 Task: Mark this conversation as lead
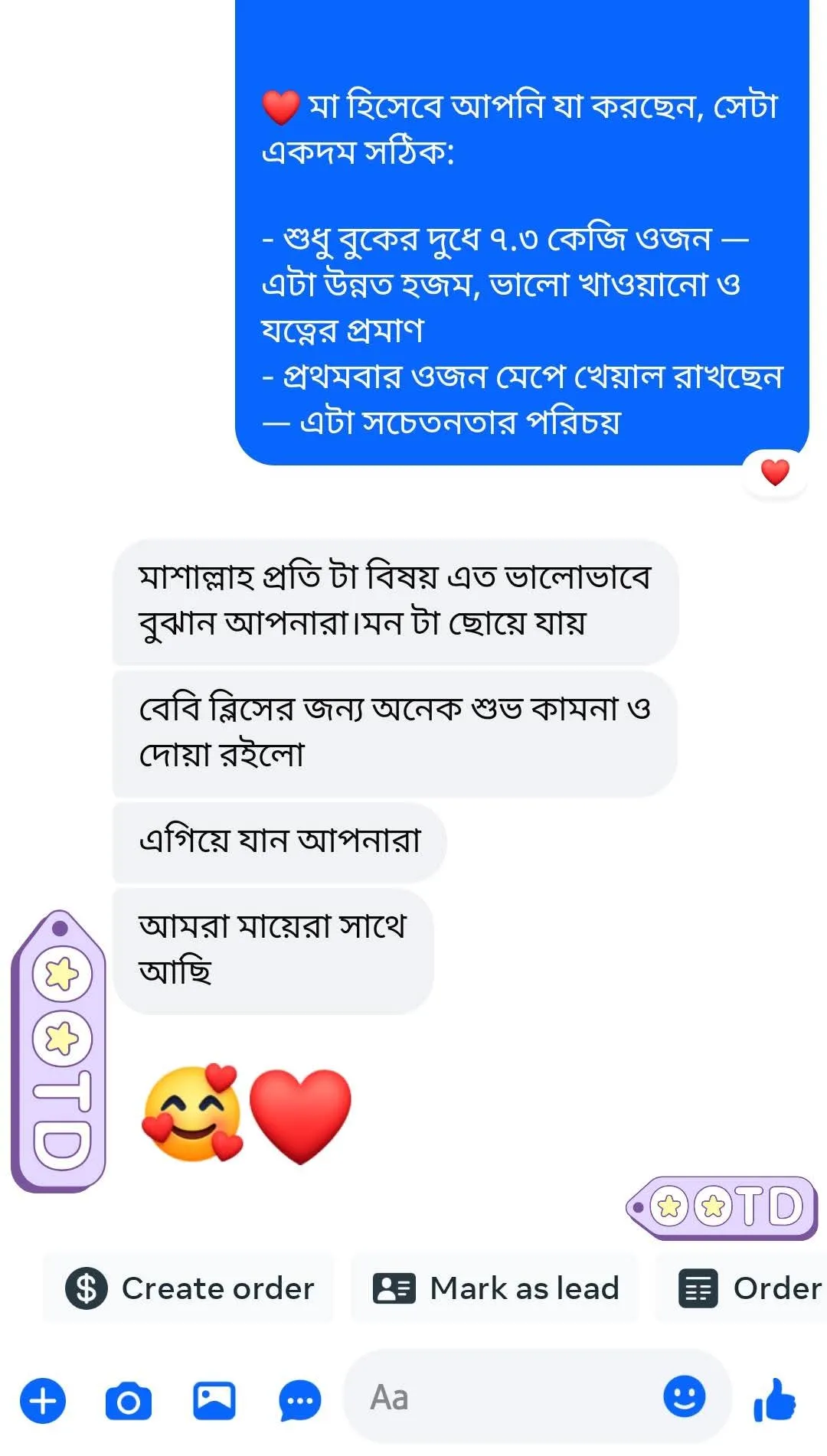[x=495, y=1288]
